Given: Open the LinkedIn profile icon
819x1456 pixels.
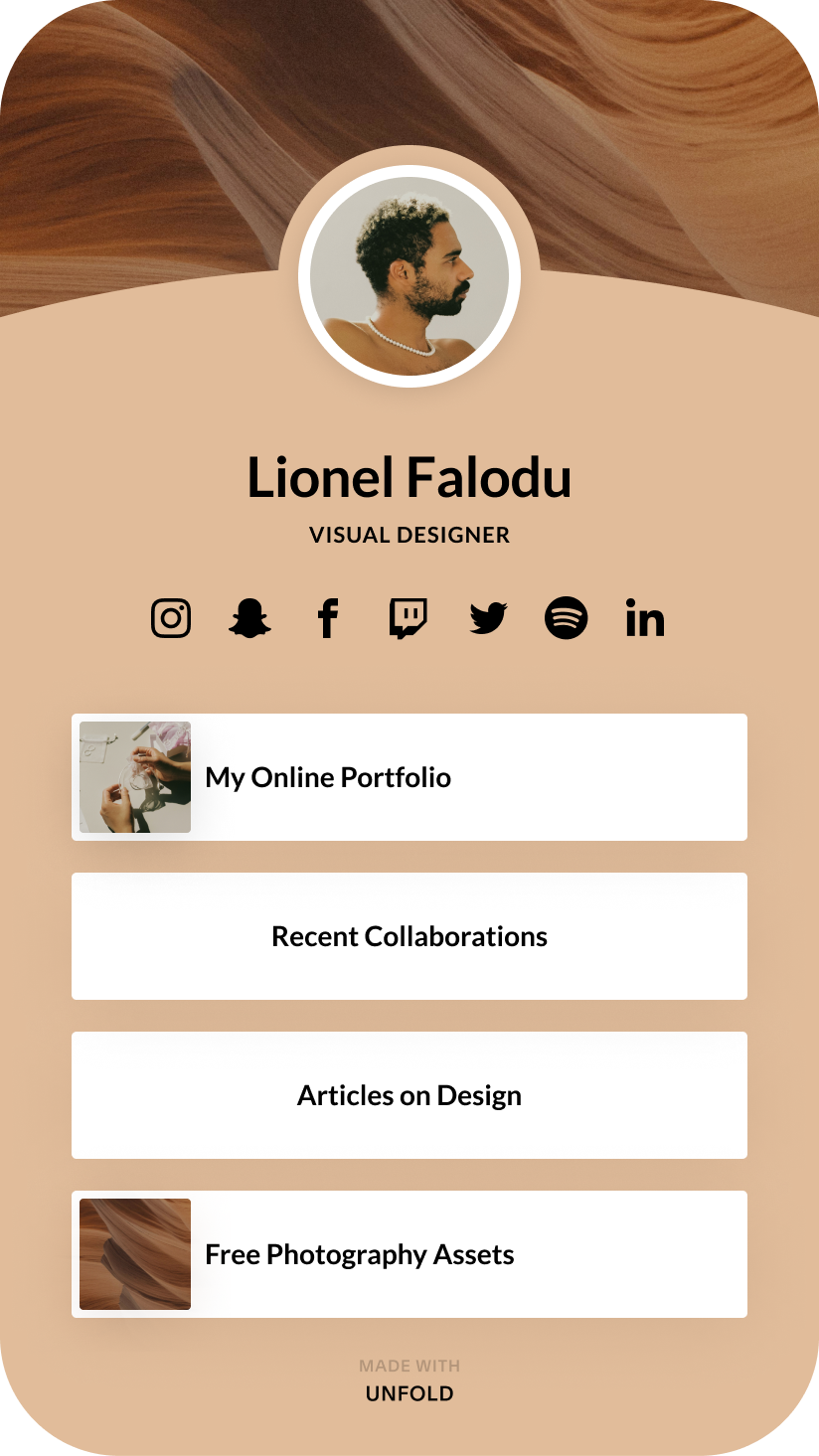Looking at the screenshot, I should pos(645,618).
